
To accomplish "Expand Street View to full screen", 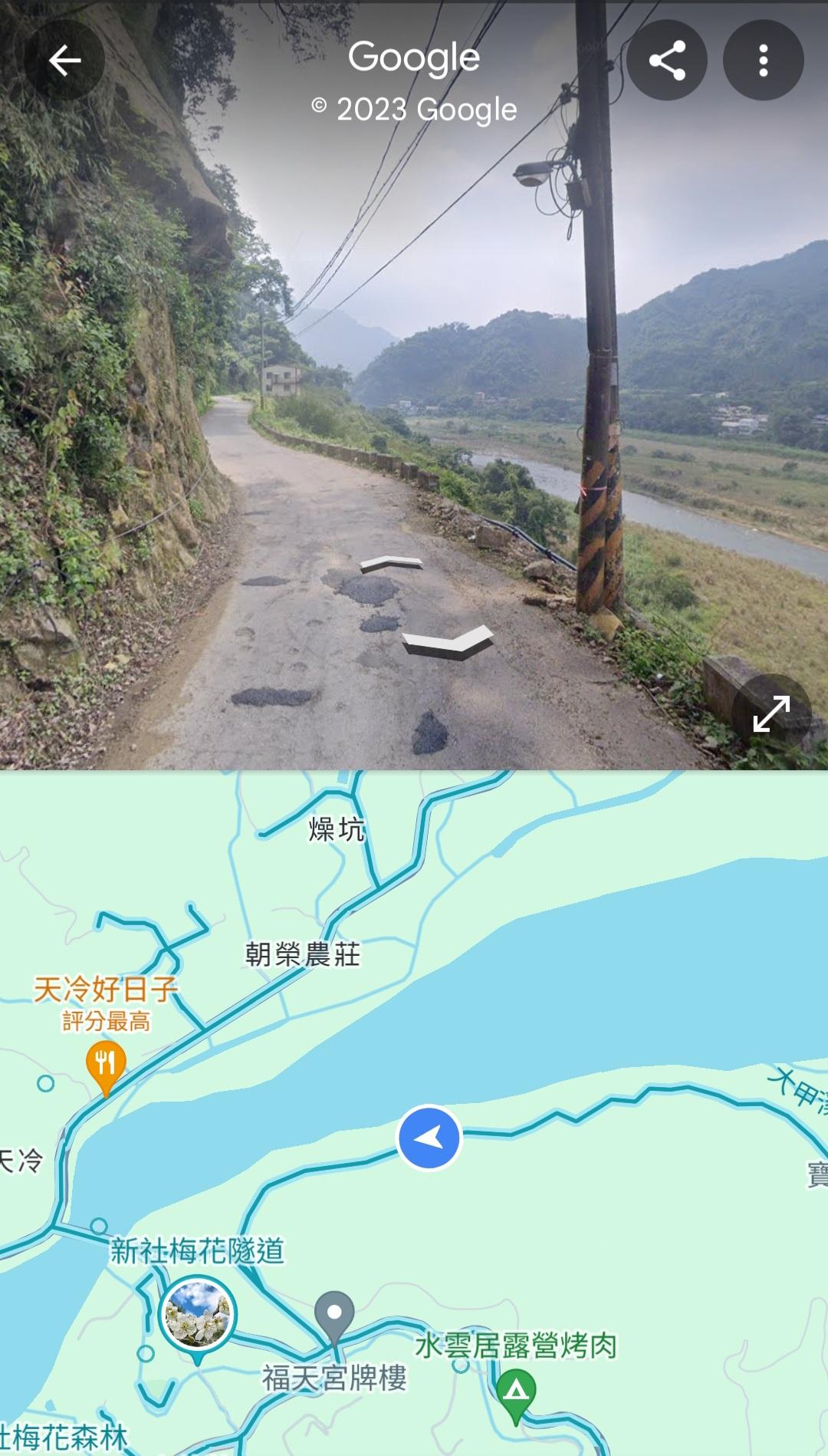I will coord(771,713).
